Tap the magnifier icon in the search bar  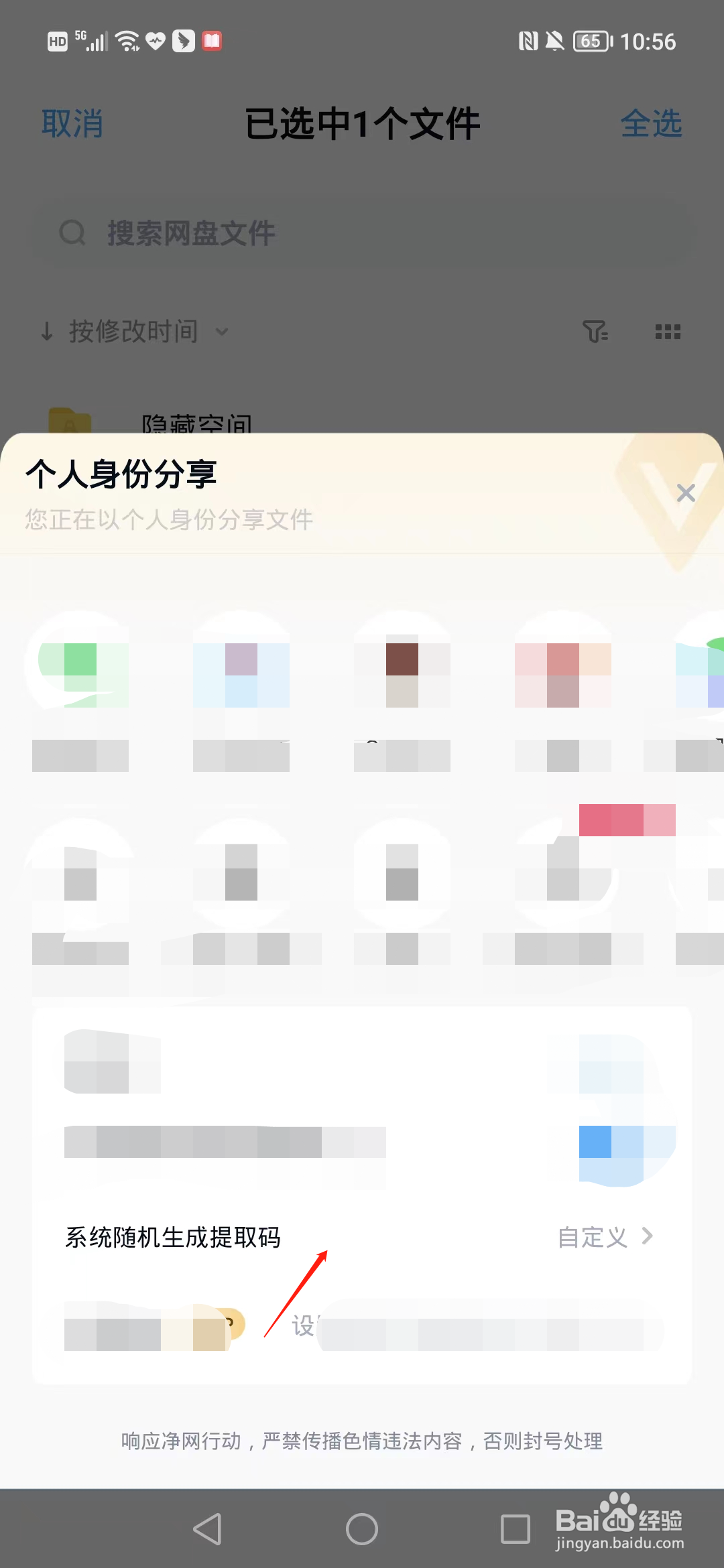tap(72, 233)
